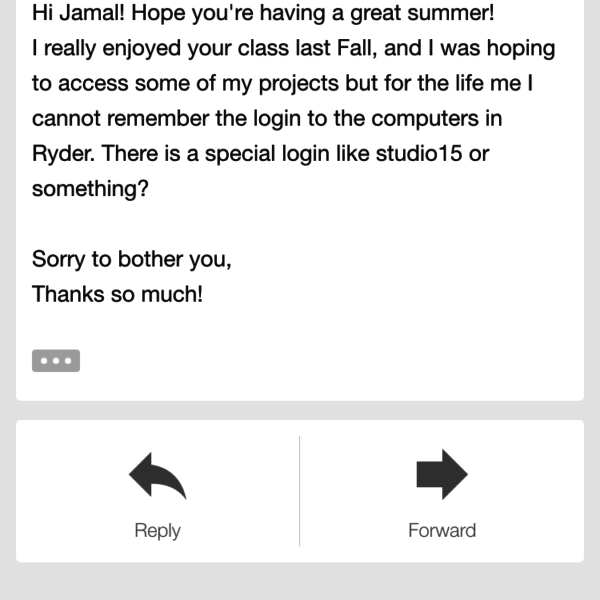Forward this email
This screenshot has width=600, height=600.
pyautogui.click(x=441, y=492)
